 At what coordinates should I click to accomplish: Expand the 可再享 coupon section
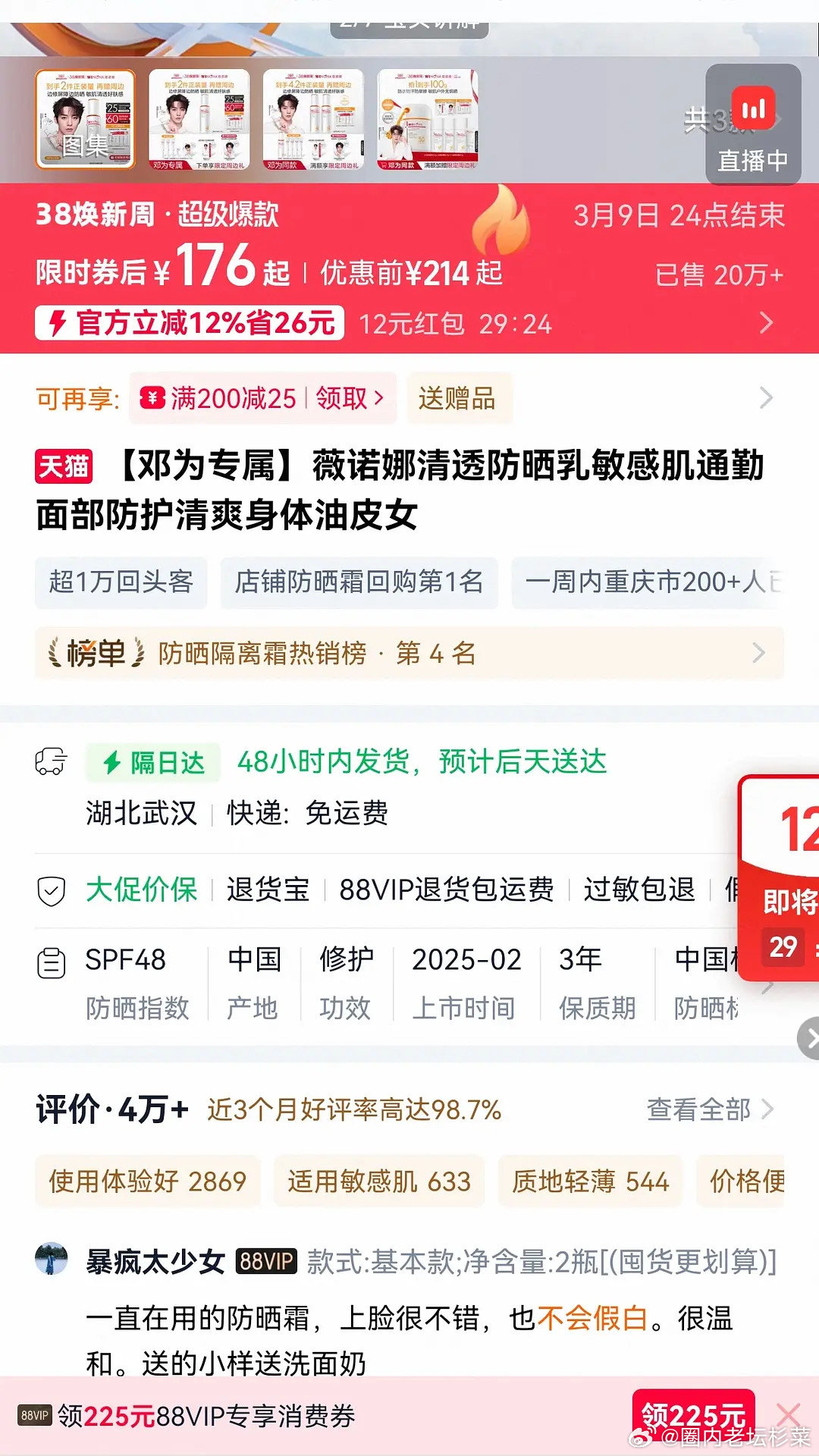(x=766, y=397)
